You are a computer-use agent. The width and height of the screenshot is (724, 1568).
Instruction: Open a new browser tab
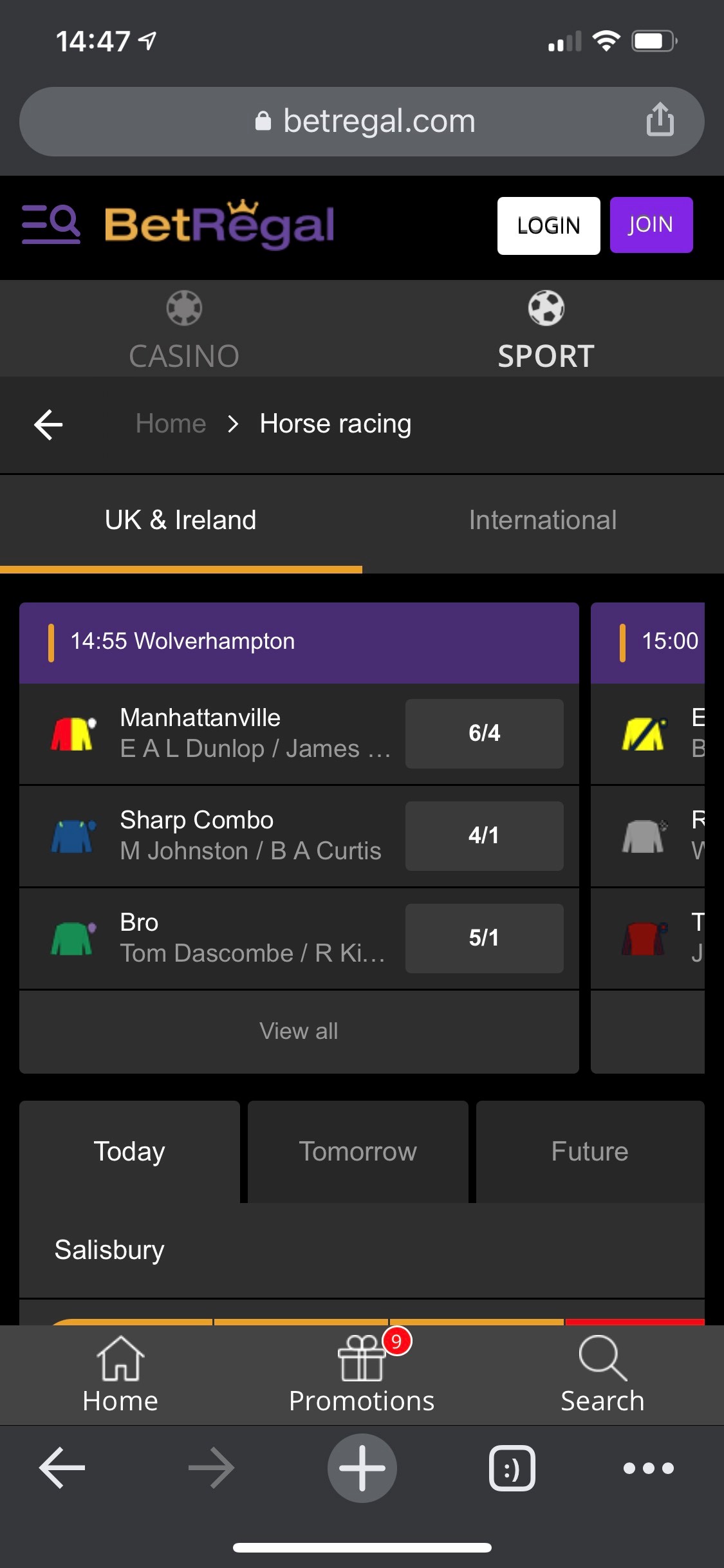tap(362, 1468)
